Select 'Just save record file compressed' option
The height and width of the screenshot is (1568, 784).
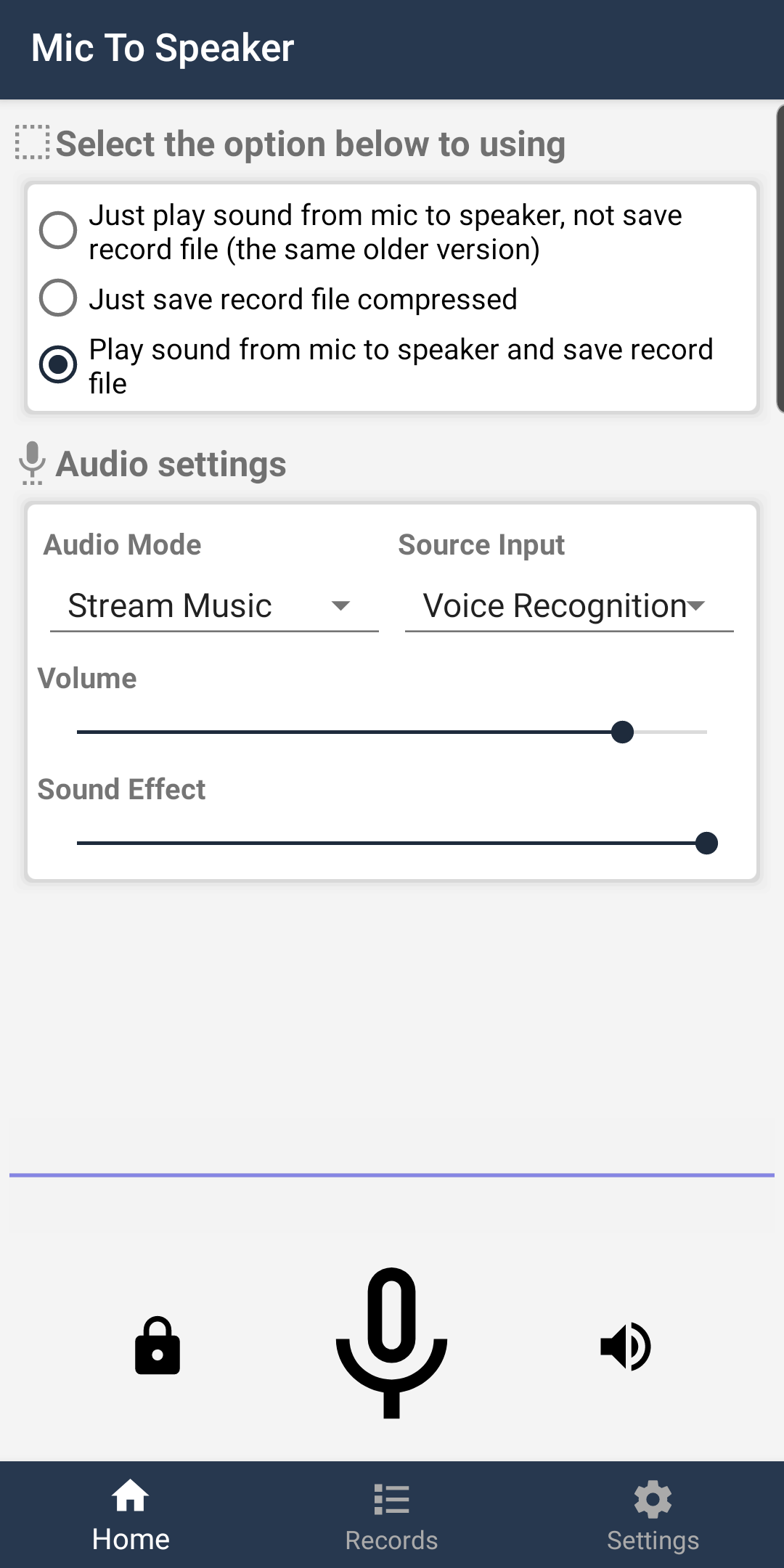(x=60, y=298)
